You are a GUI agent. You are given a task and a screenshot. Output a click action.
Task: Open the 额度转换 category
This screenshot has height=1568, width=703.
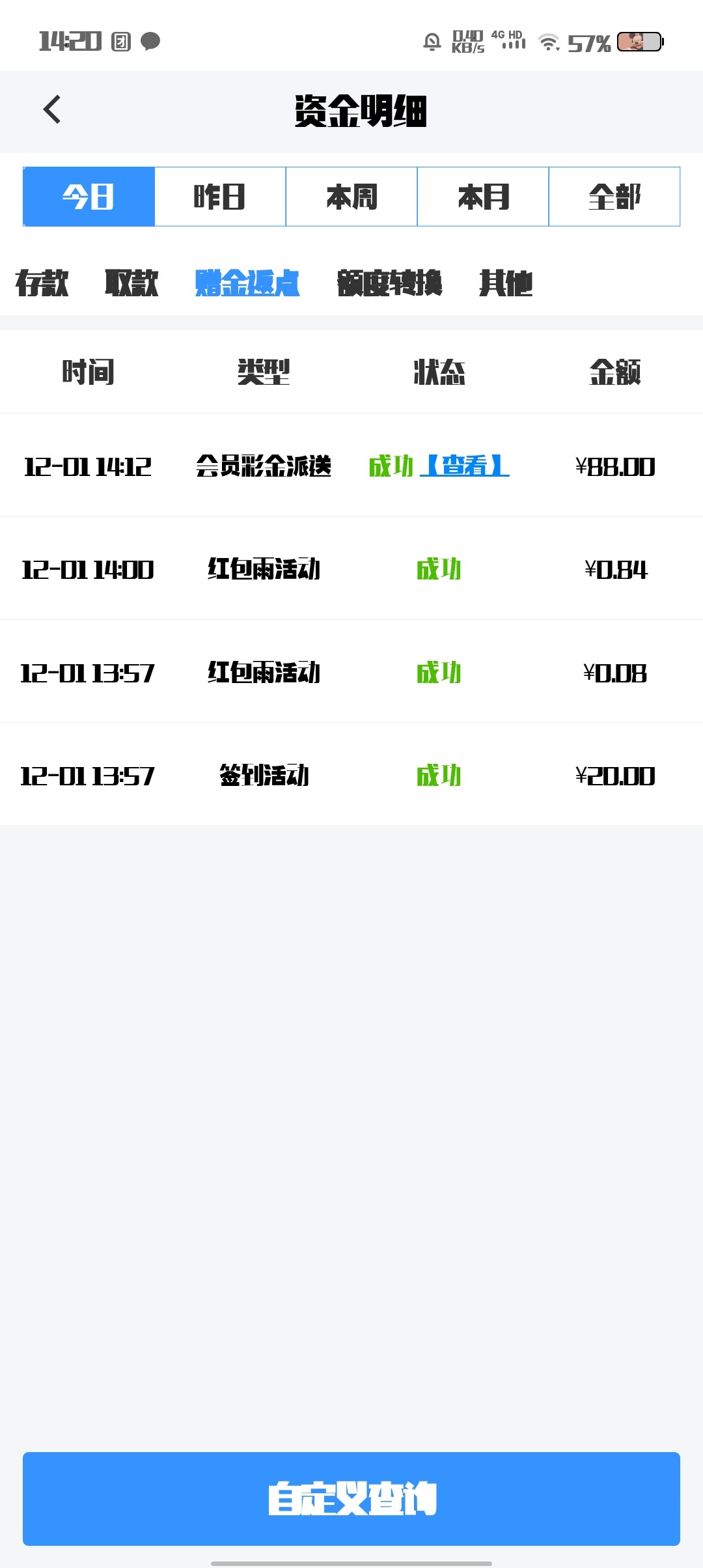(x=390, y=283)
